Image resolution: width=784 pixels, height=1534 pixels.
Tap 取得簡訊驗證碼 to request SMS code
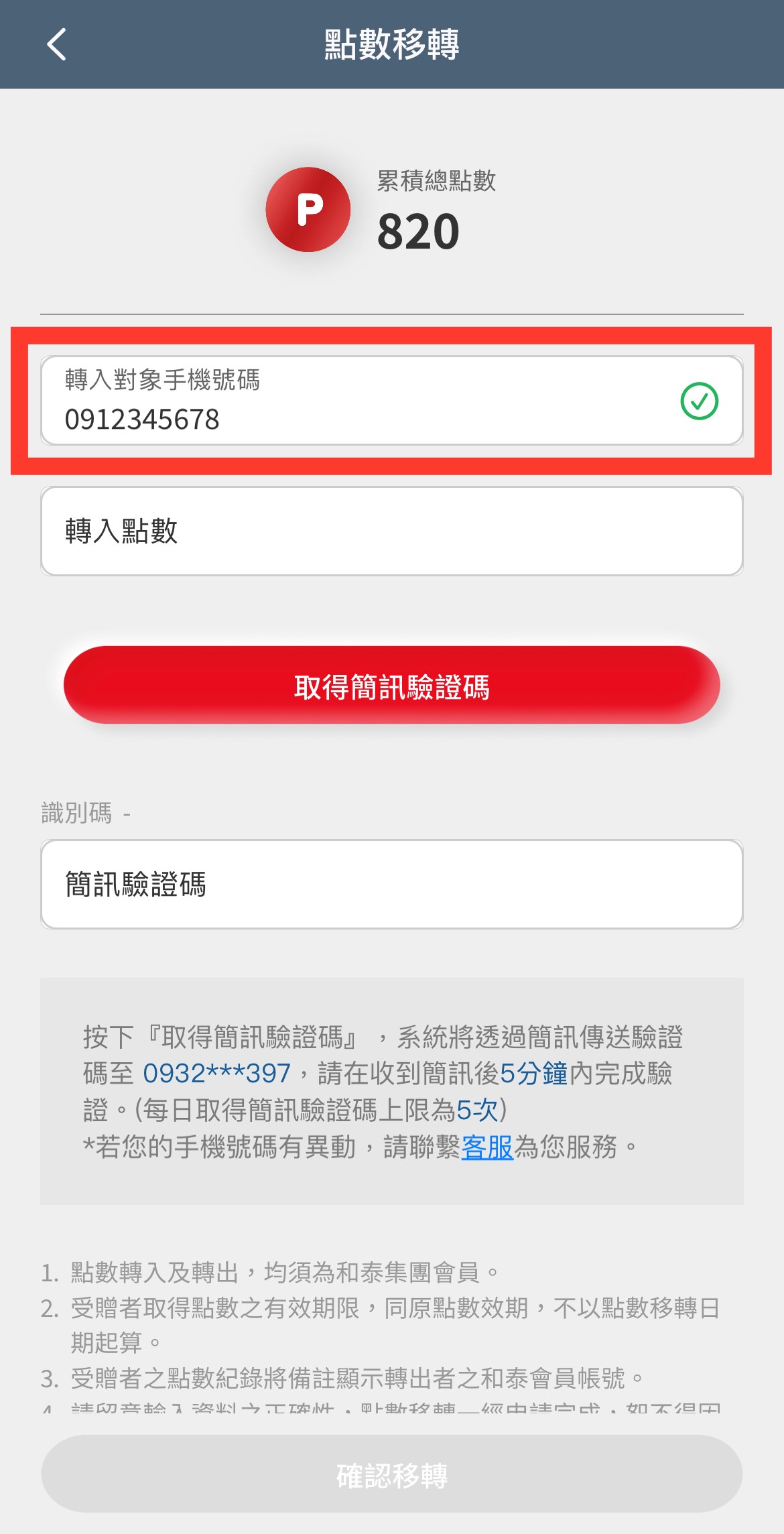pyautogui.click(x=391, y=686)
